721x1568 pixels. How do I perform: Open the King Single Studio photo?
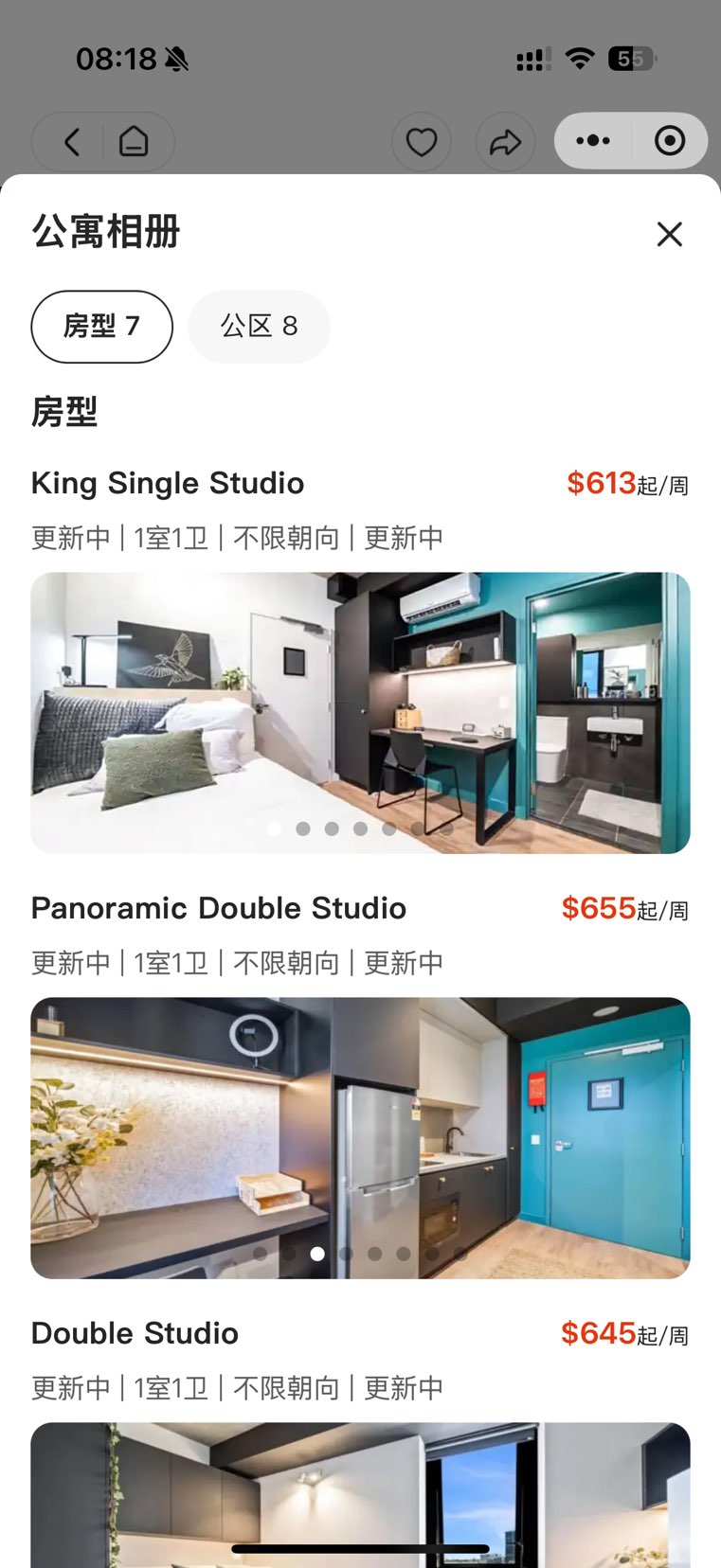pos(360,712)
